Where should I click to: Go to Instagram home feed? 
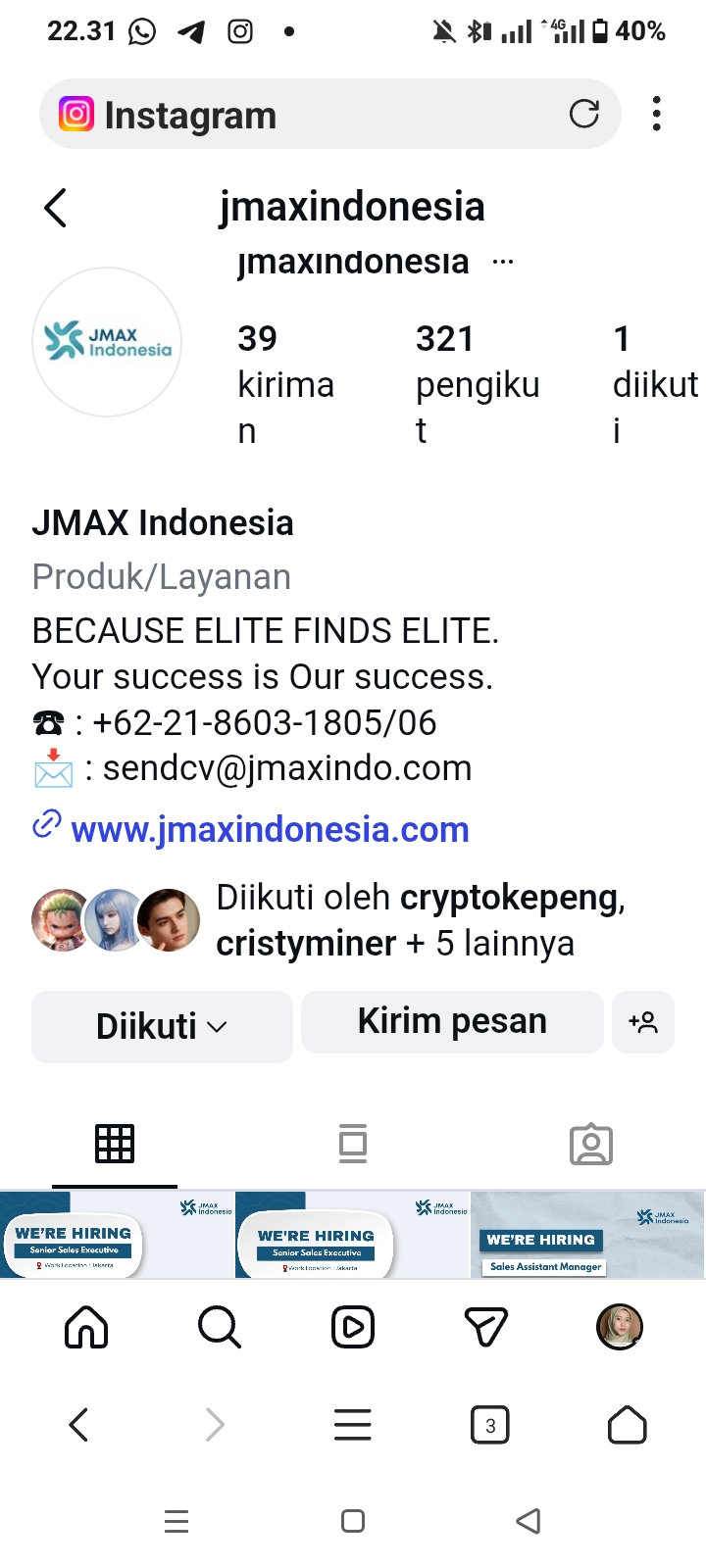(86, 1328)
